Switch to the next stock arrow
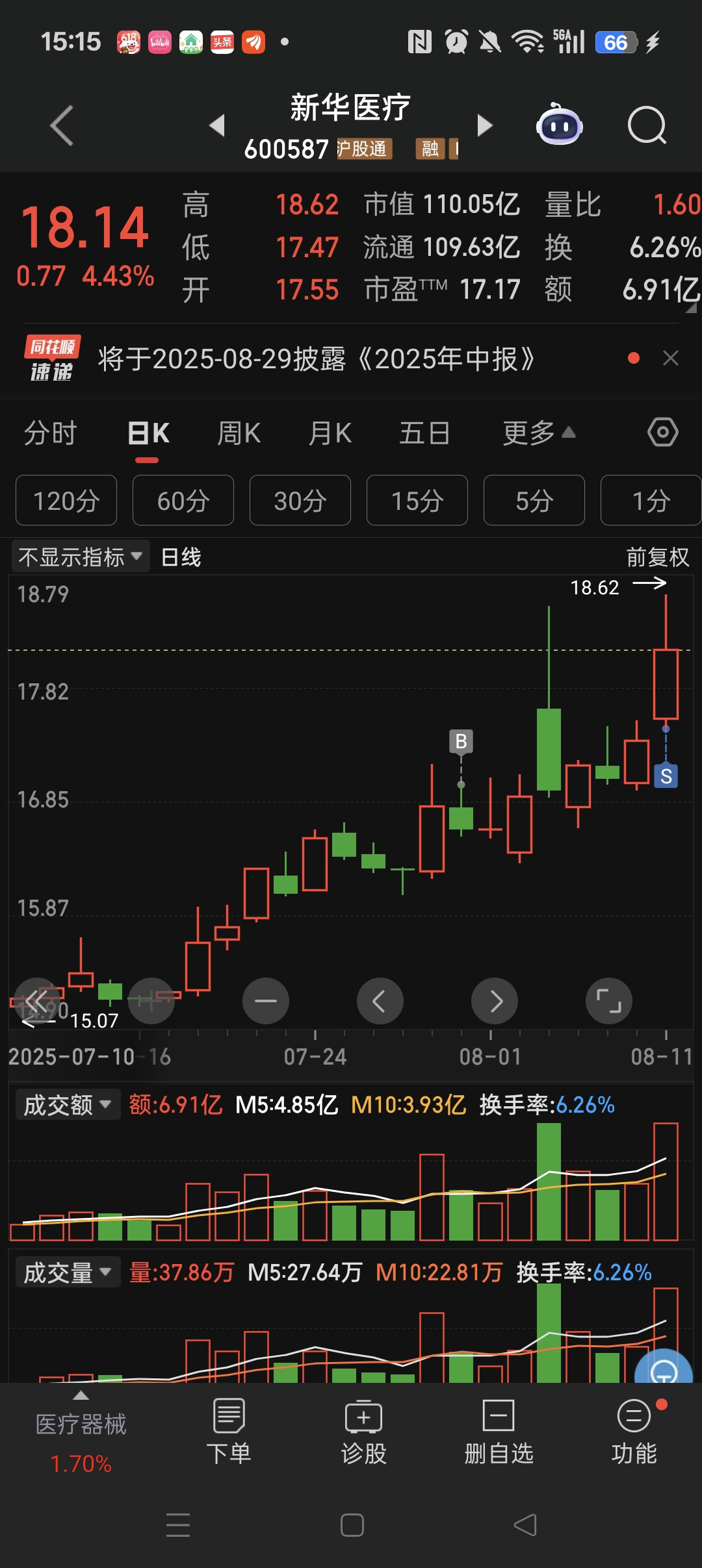702x1568 pixels. pyautogui.click(x=485, y=125)
